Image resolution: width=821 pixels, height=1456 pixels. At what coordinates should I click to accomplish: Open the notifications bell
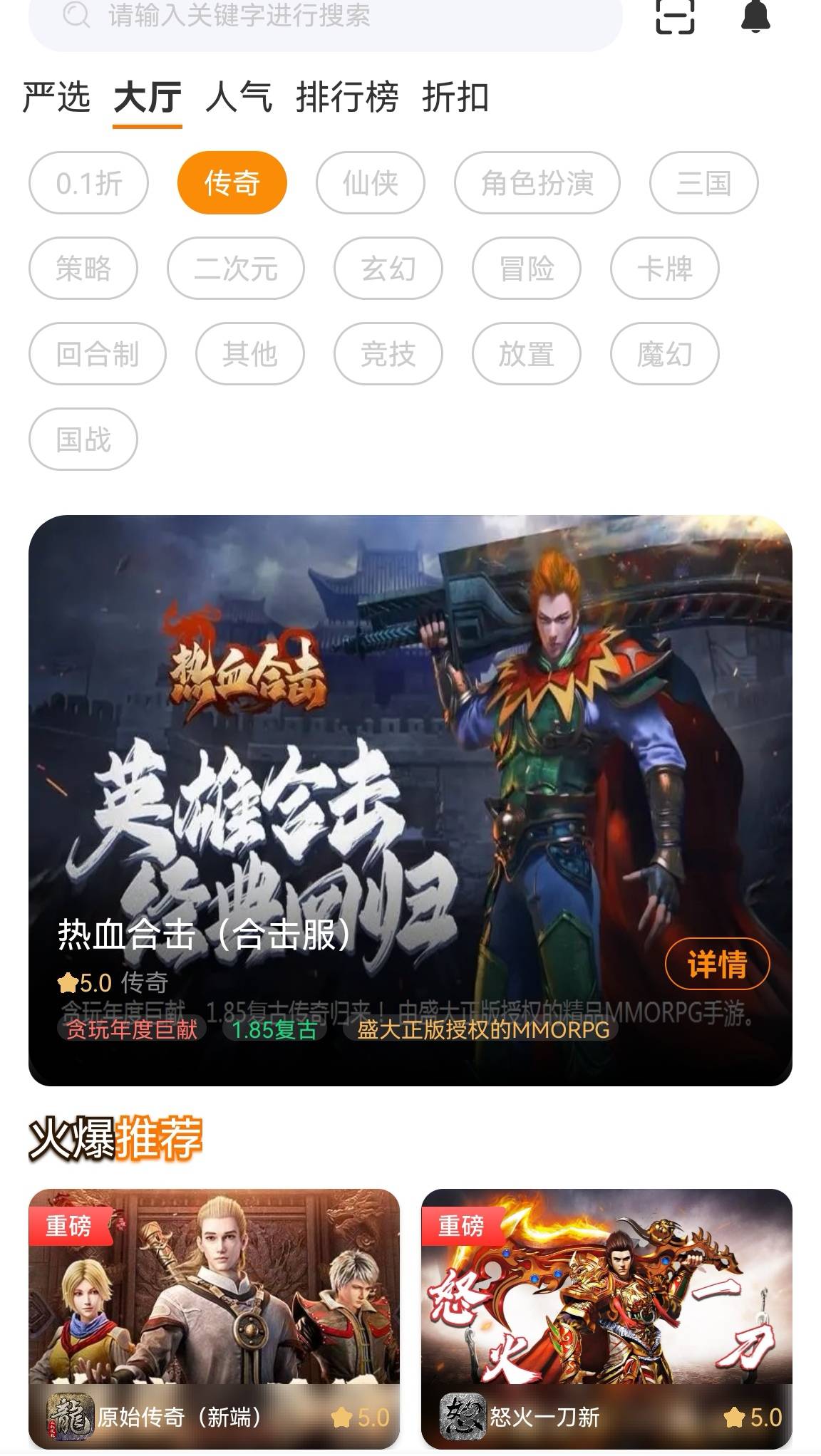(755, 16)
